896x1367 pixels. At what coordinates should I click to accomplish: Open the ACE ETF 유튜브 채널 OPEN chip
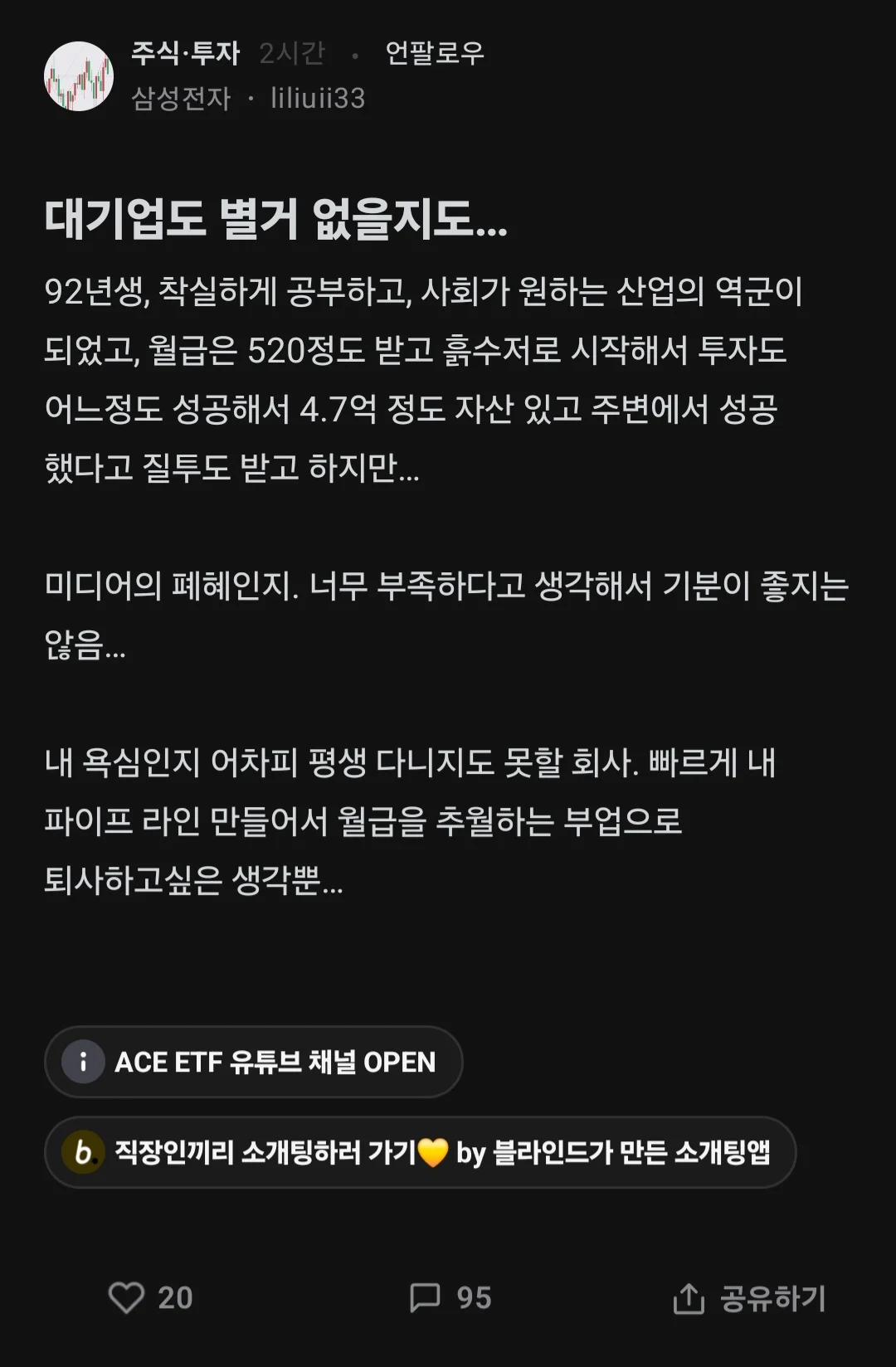253,1062
